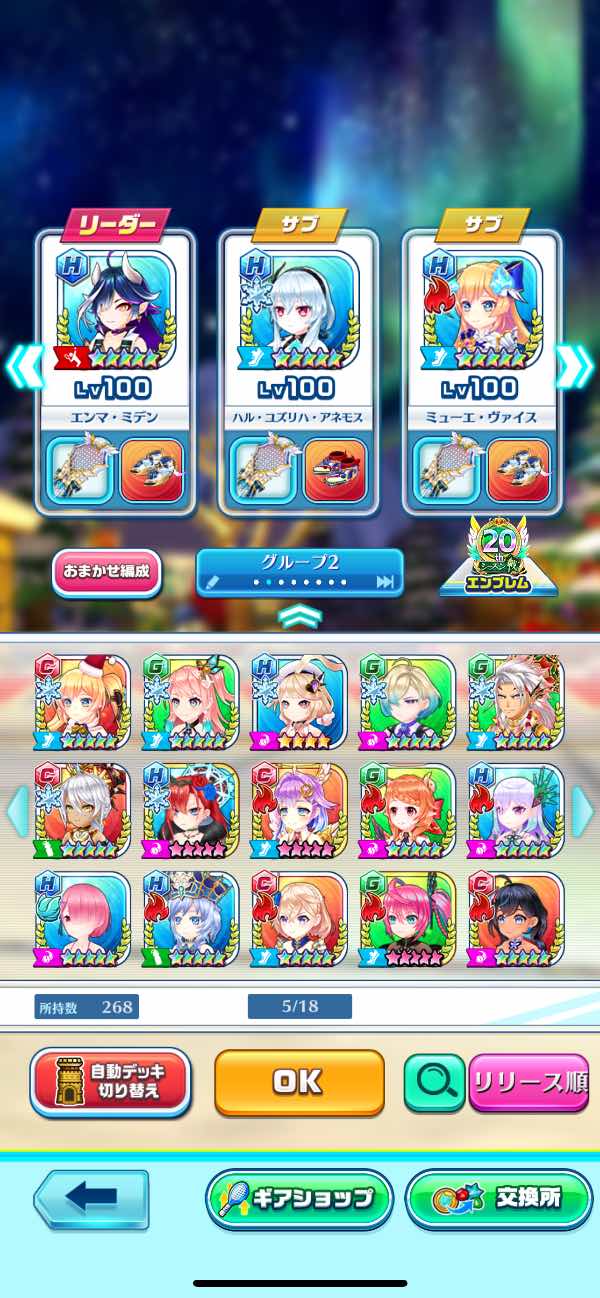Expand character list with up chevron

(x=300, y=615)
